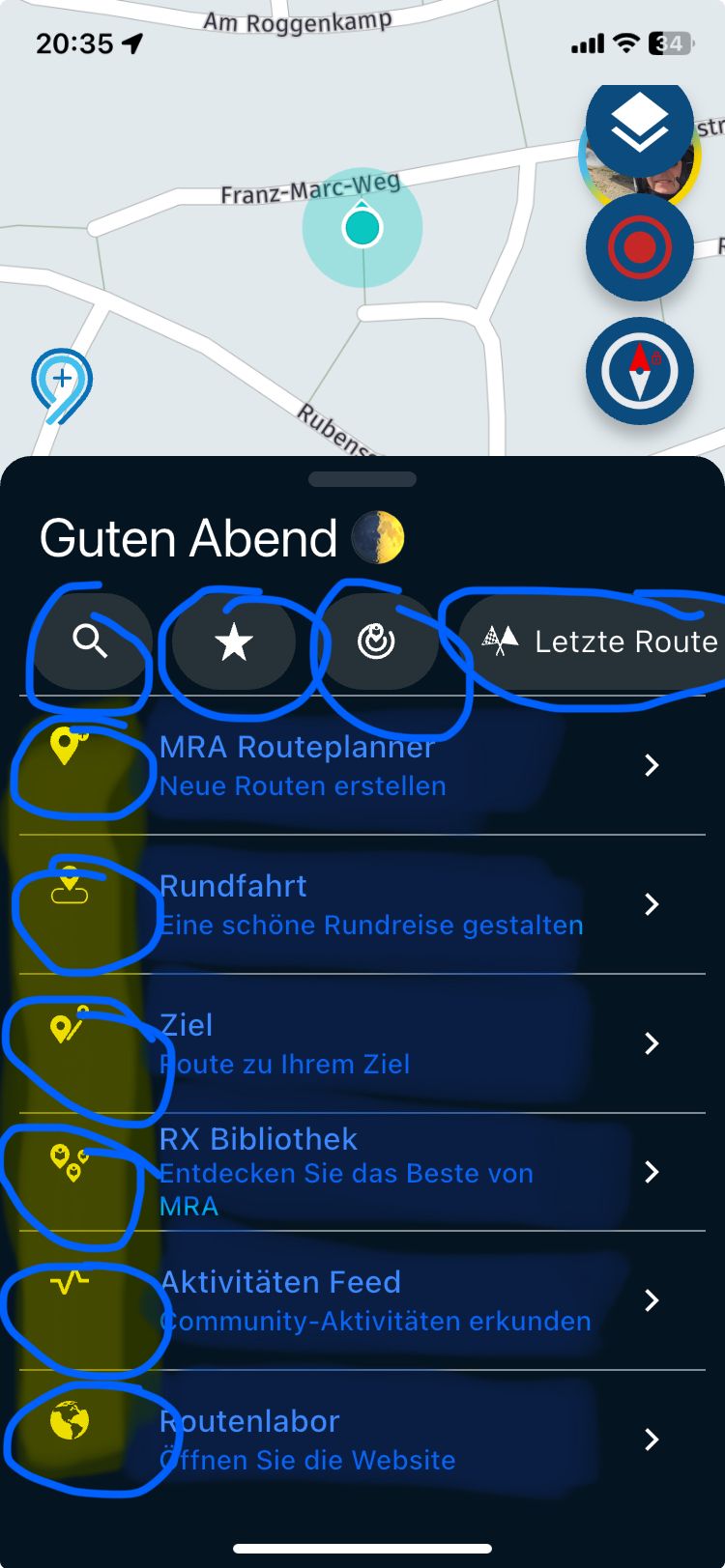
Task: Start recording with the red record button
Action: (x=639, y=247)
